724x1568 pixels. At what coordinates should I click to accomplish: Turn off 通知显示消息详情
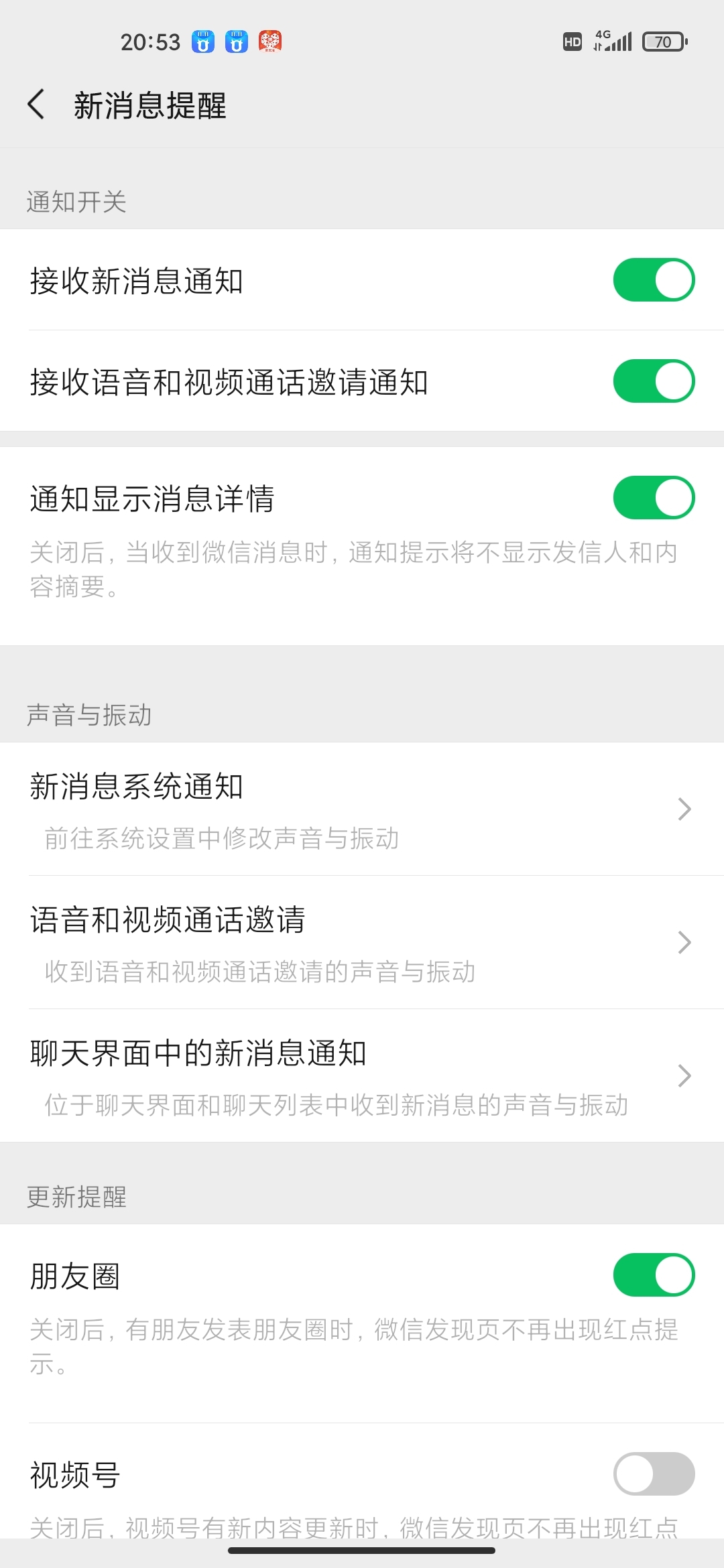click(653, 497)
